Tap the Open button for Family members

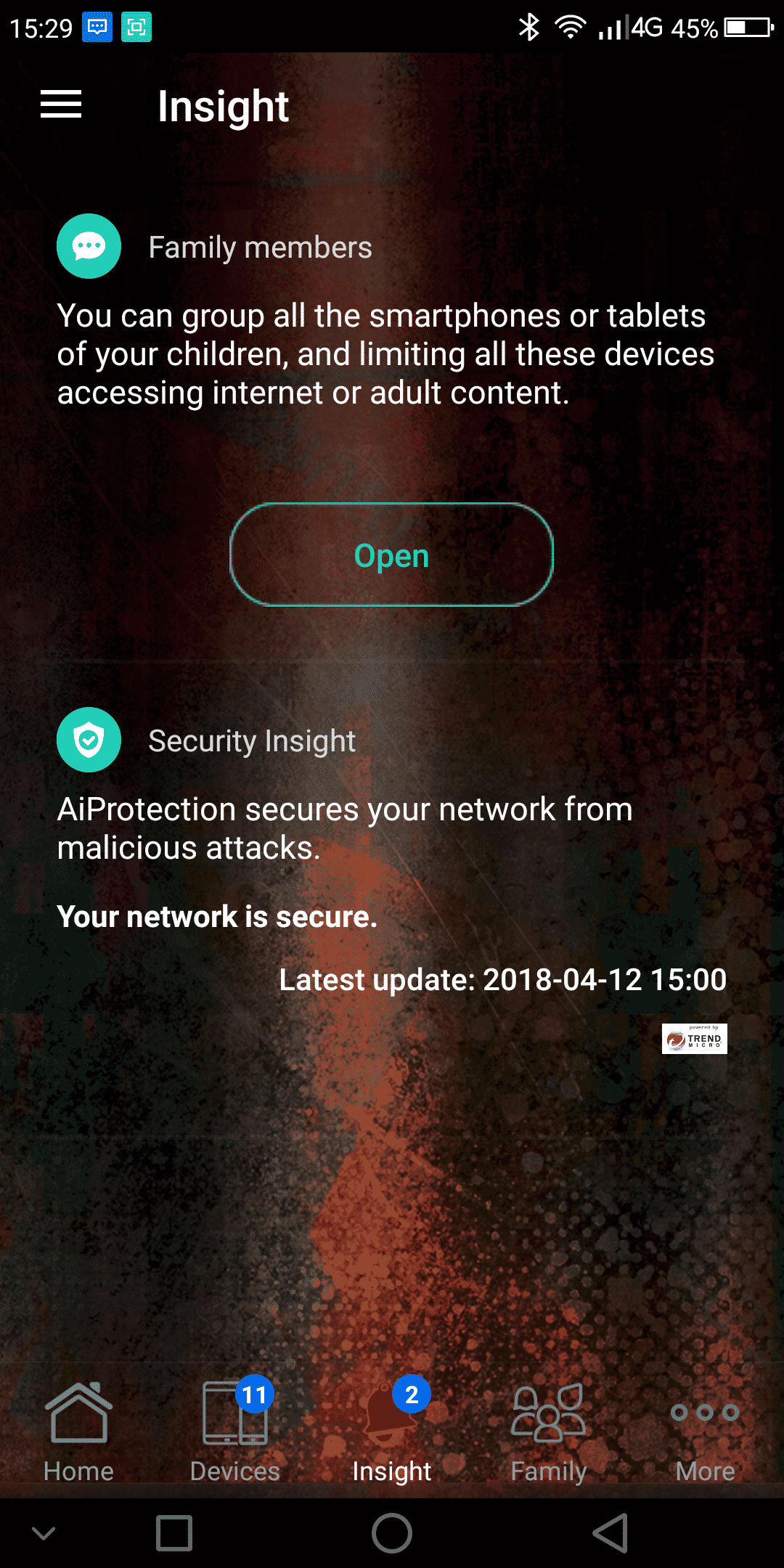pyautogui.click(x=392, y=555)
